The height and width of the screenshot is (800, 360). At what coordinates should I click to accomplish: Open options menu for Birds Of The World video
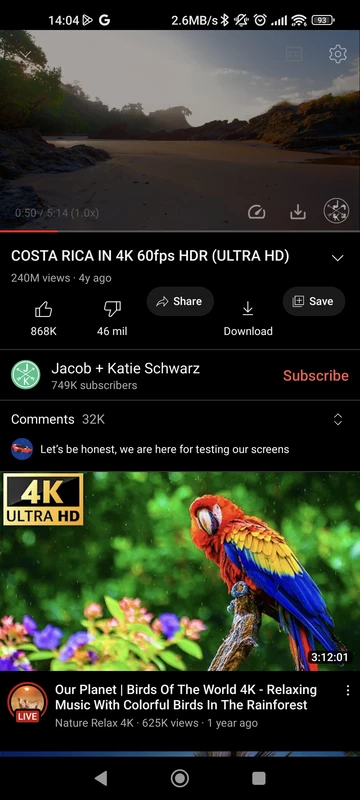[348, 690]
